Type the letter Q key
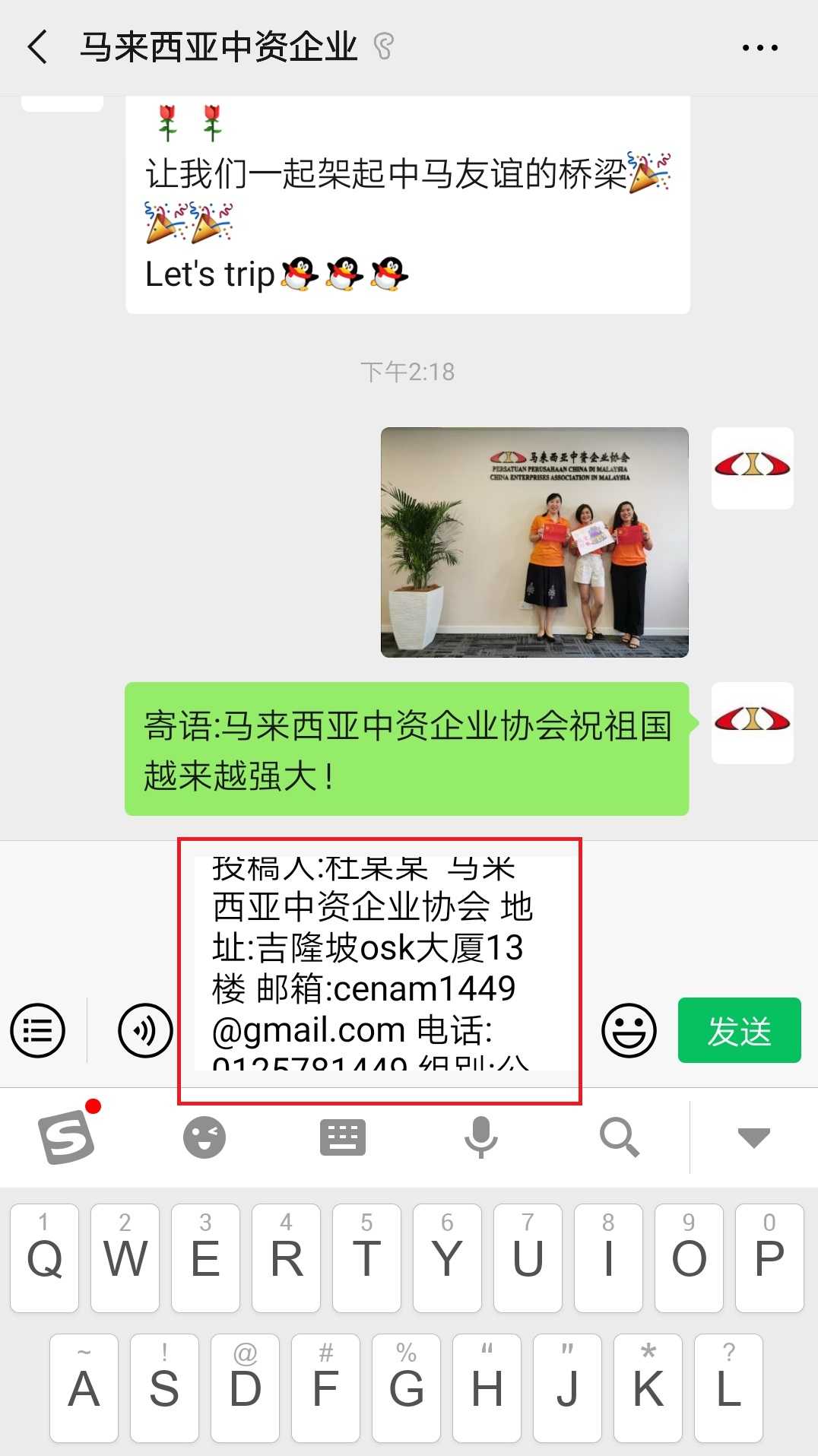The width and height of the screenshot is (818, 1456). [x=44, y=1258]
